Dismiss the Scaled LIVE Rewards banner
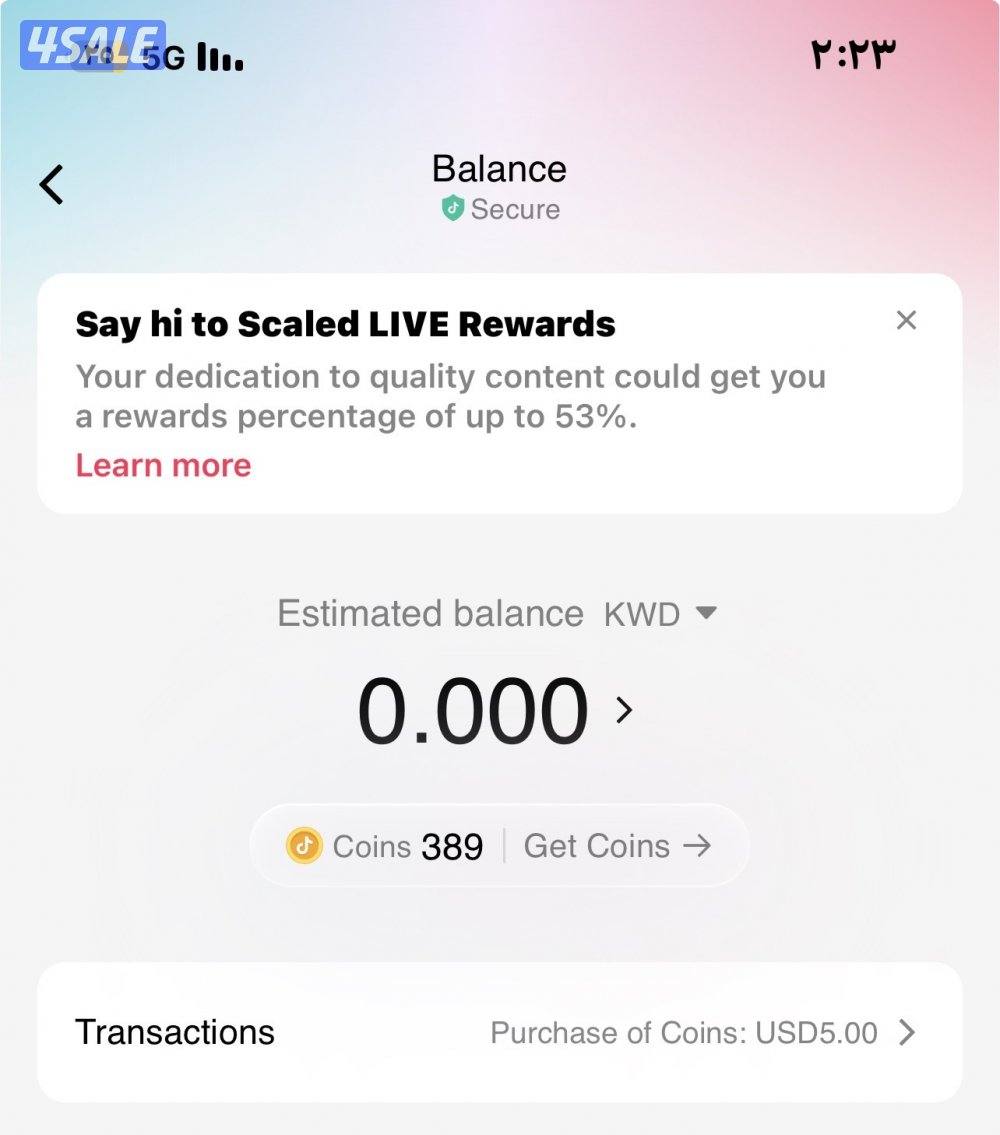Image resolution: width=1000 pixels, height=1135 pixels. click(906, 321)
